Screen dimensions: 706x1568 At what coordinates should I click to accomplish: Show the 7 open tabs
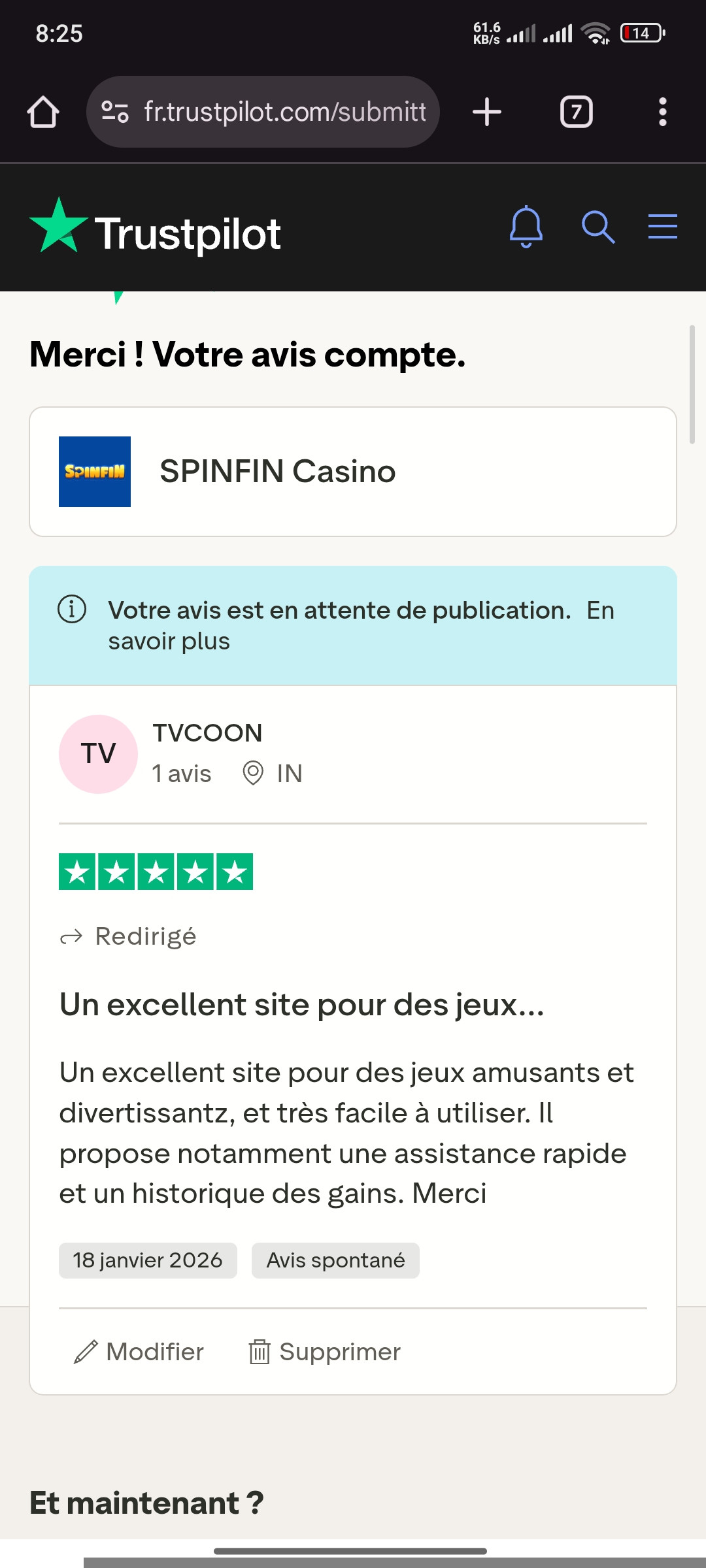coord(576,112)
